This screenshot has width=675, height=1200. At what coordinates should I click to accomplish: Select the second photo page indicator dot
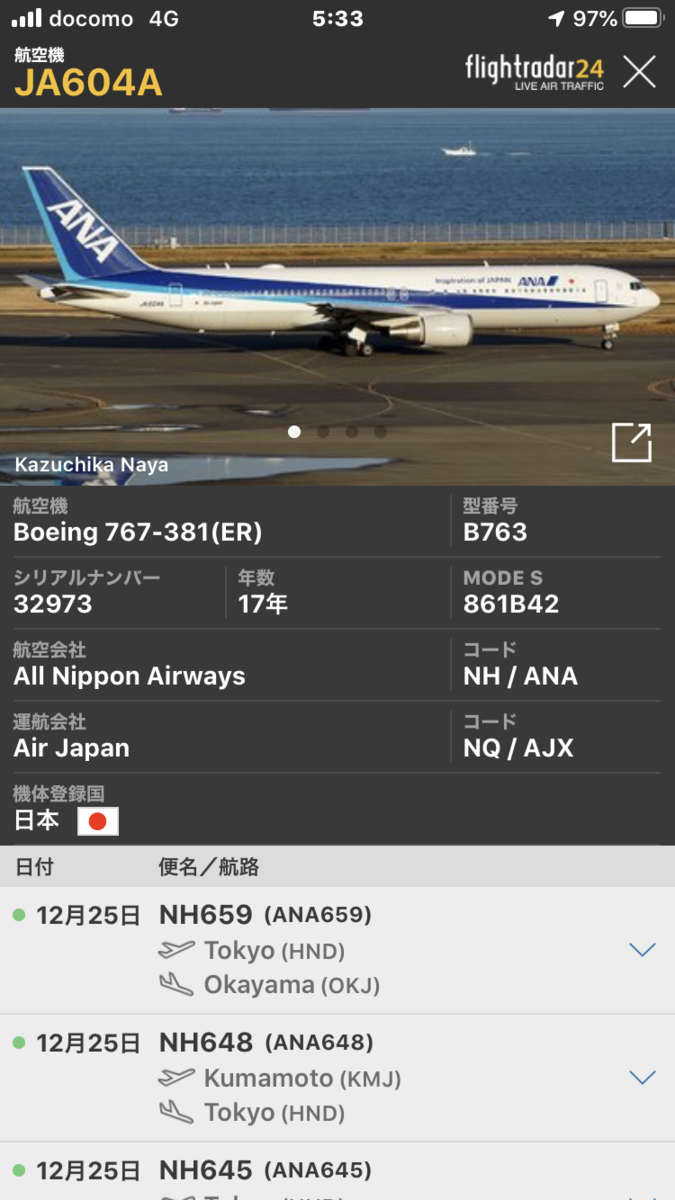point(323,432)
